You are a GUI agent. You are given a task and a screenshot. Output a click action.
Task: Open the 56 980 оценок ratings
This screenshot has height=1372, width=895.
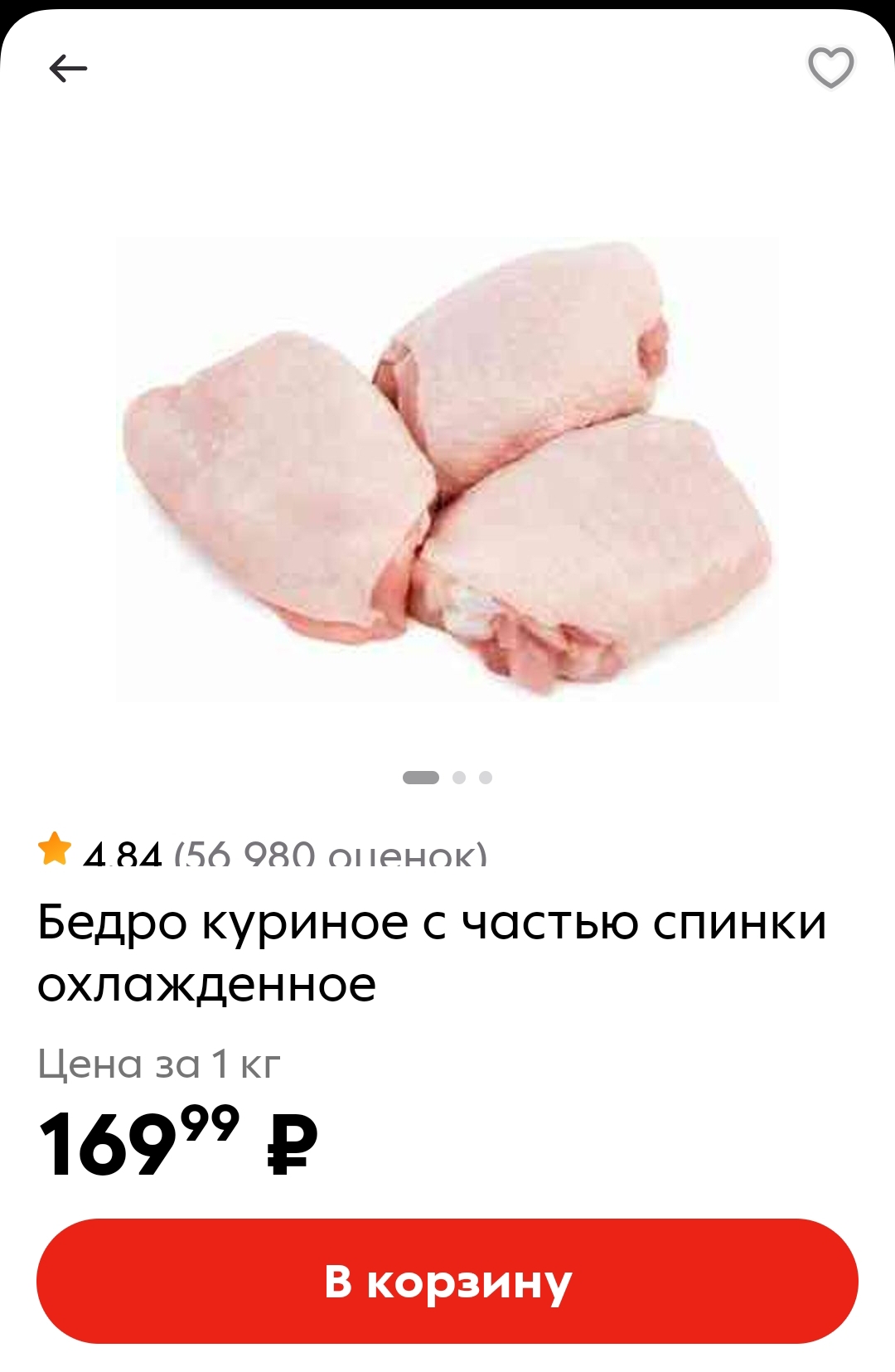click(330, 854)
